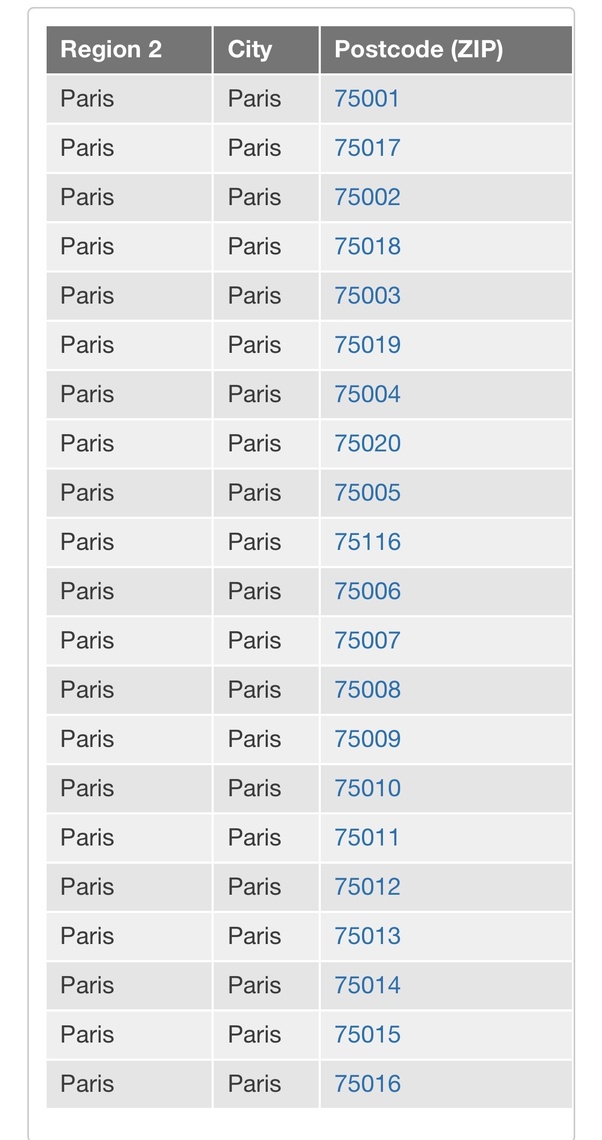Image resolution: width=602 pixels, height=1140 pixels.
Task: Tap the 75116 postcode link
Action: [x=367, y=542]
